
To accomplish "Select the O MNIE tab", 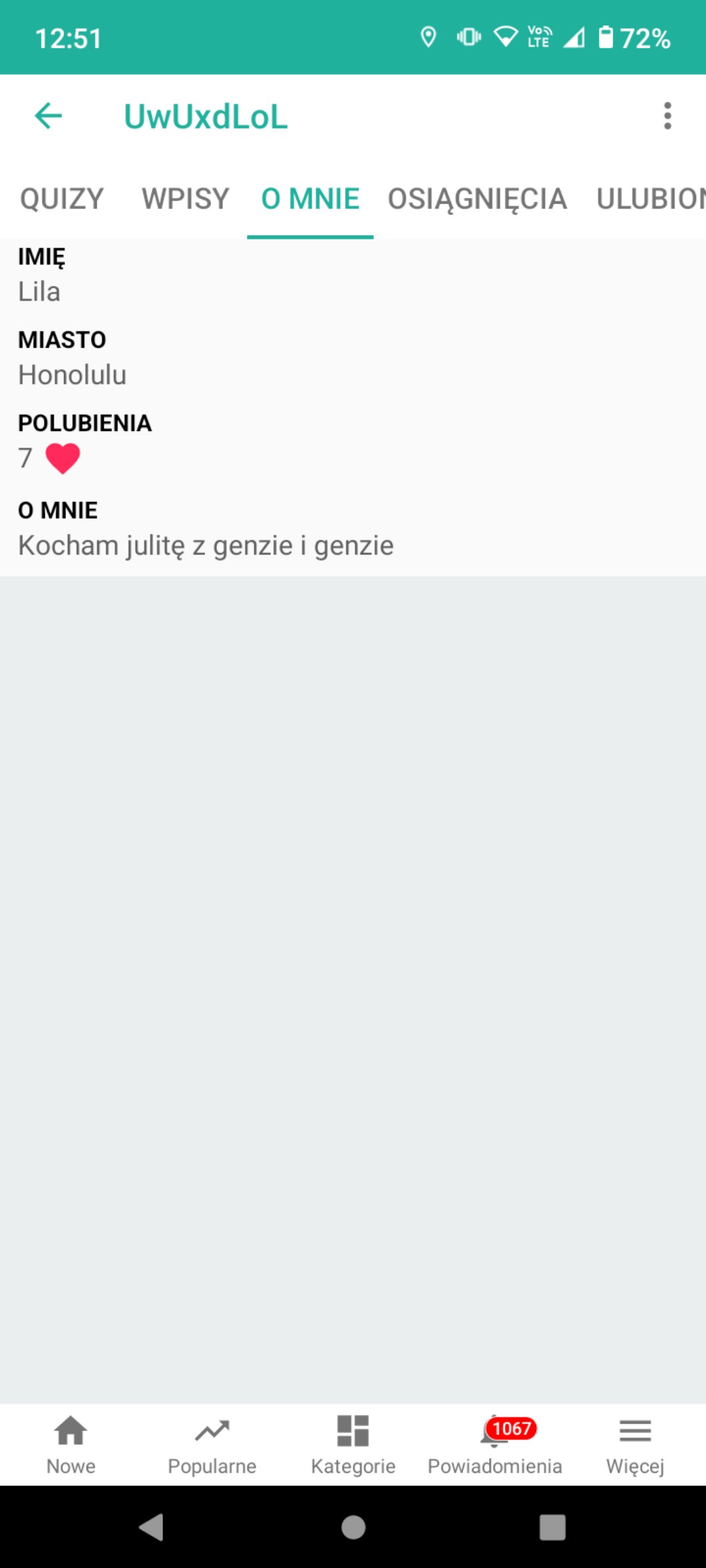I will coord(310,199).
